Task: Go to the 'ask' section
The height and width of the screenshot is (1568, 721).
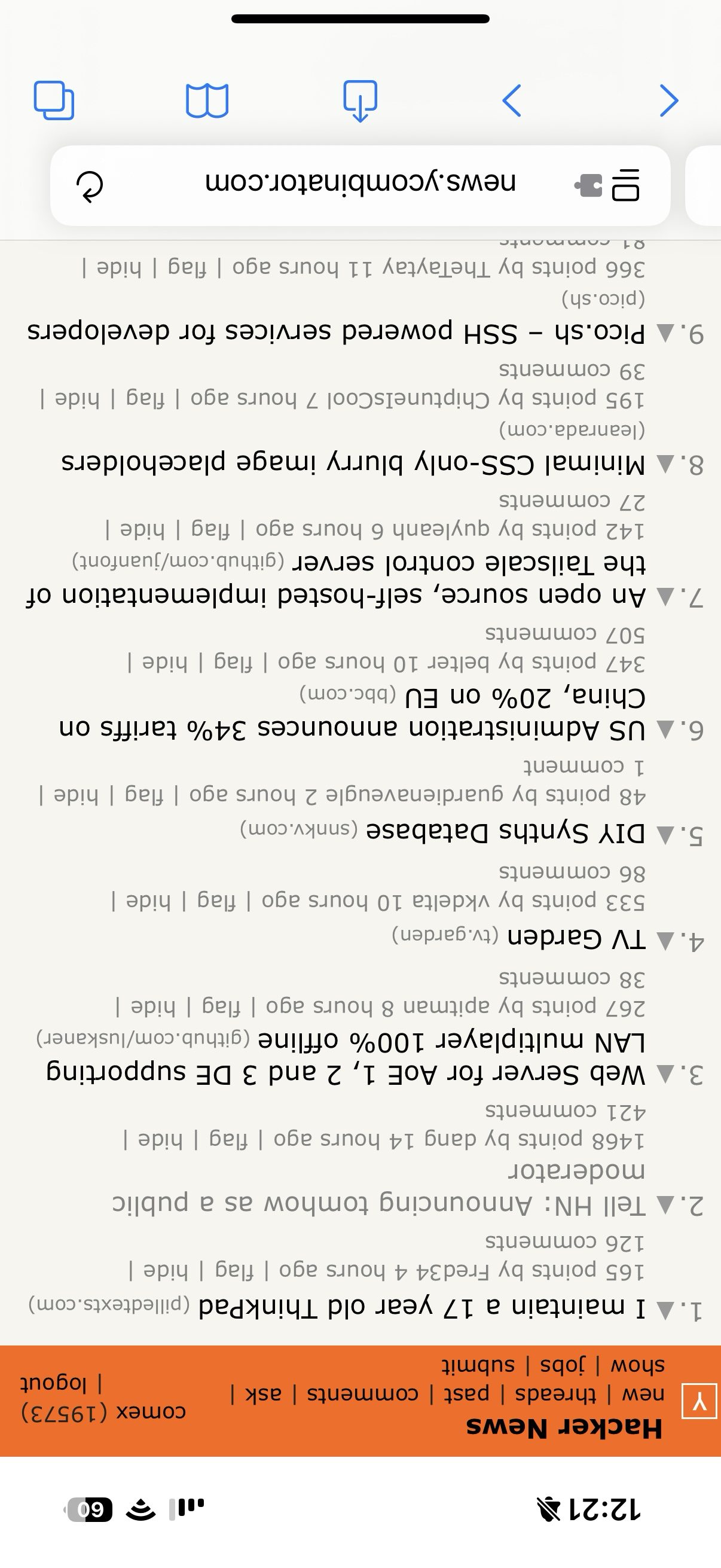Action: tap(263, 1393)
